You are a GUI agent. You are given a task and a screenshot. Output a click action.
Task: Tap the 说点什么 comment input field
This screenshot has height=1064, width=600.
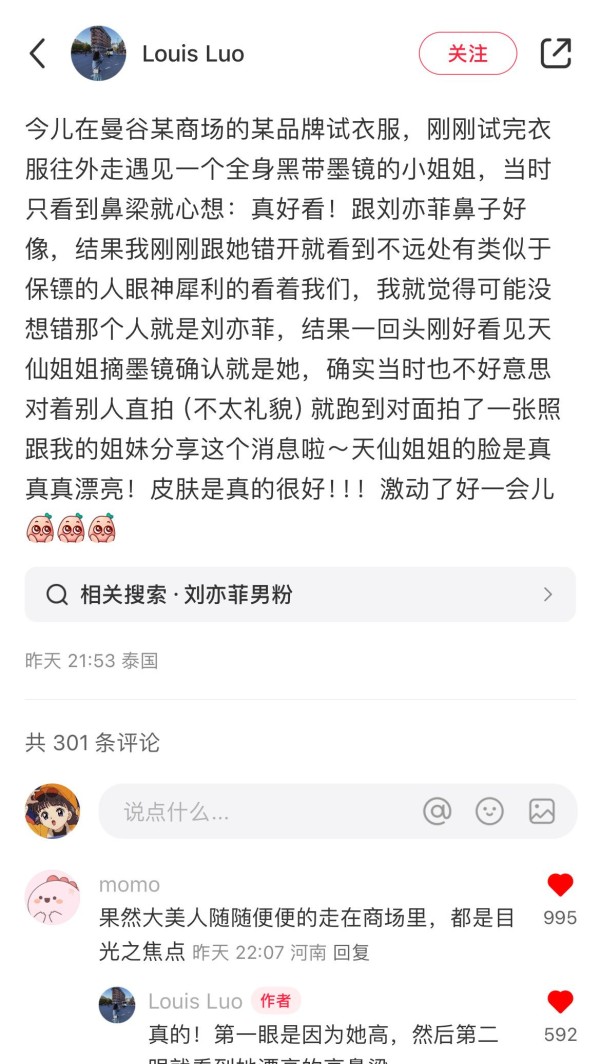[x=260, y=811]
